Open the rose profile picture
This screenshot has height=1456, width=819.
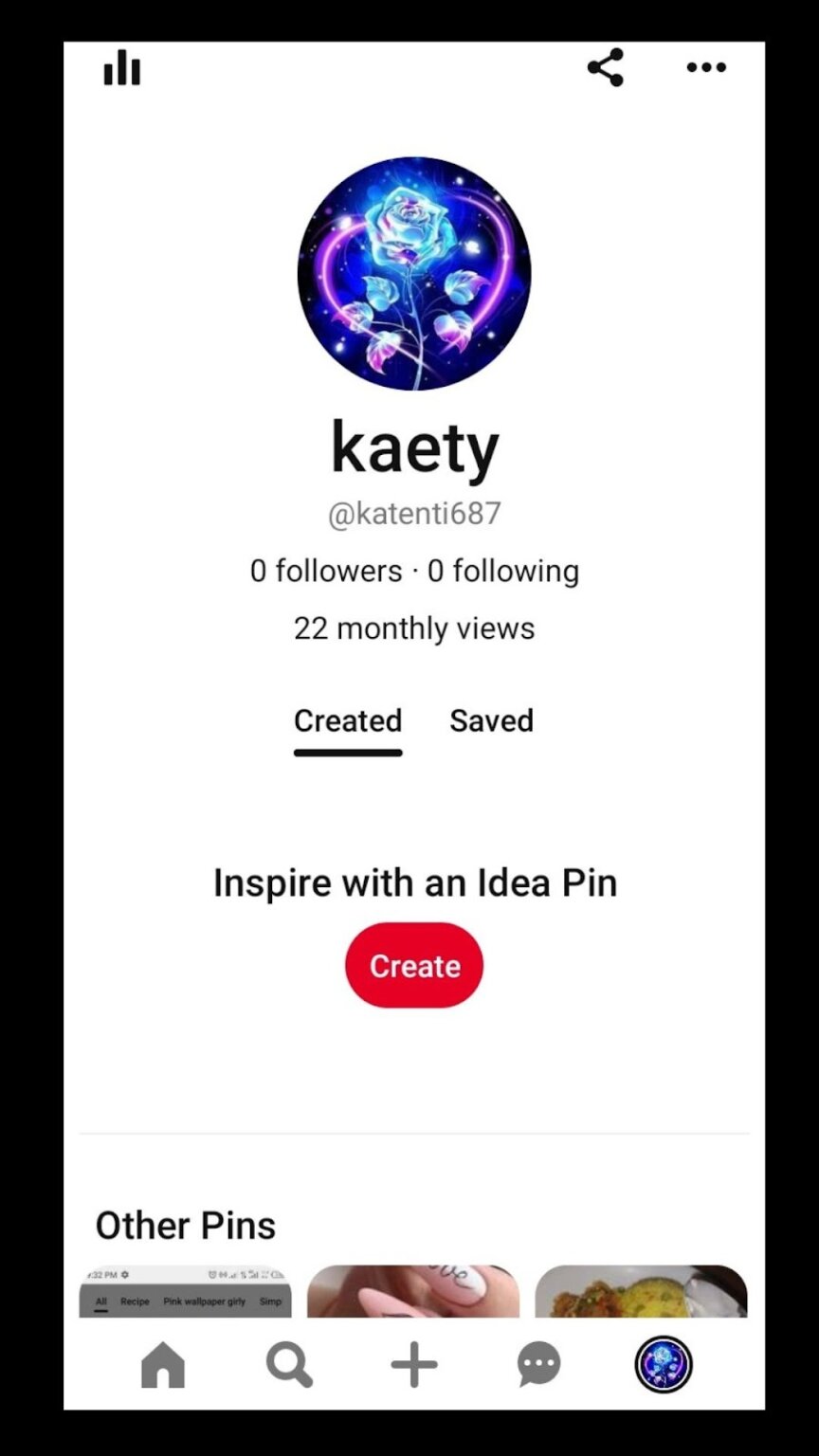[414, 272]
